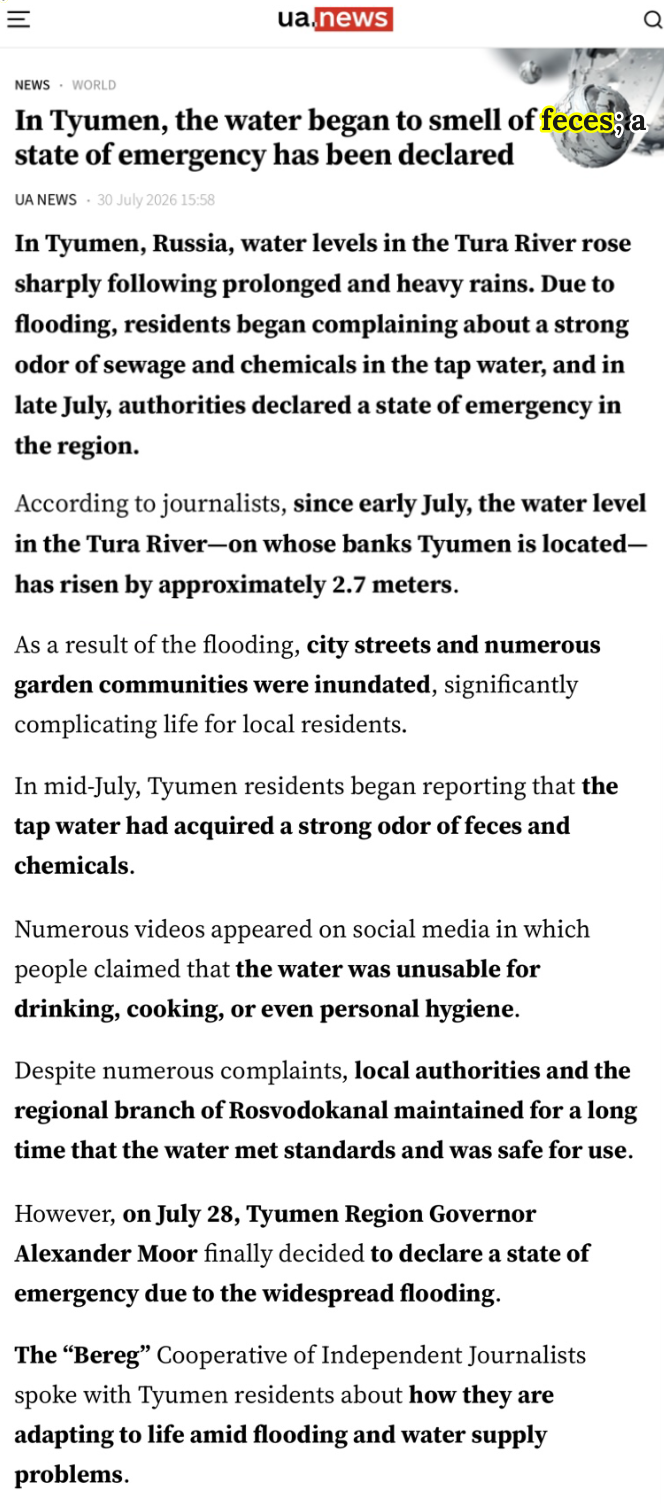664x1504 pixels.
Task: Open the WORLD breadcrumb category
Action: [94, 85]
